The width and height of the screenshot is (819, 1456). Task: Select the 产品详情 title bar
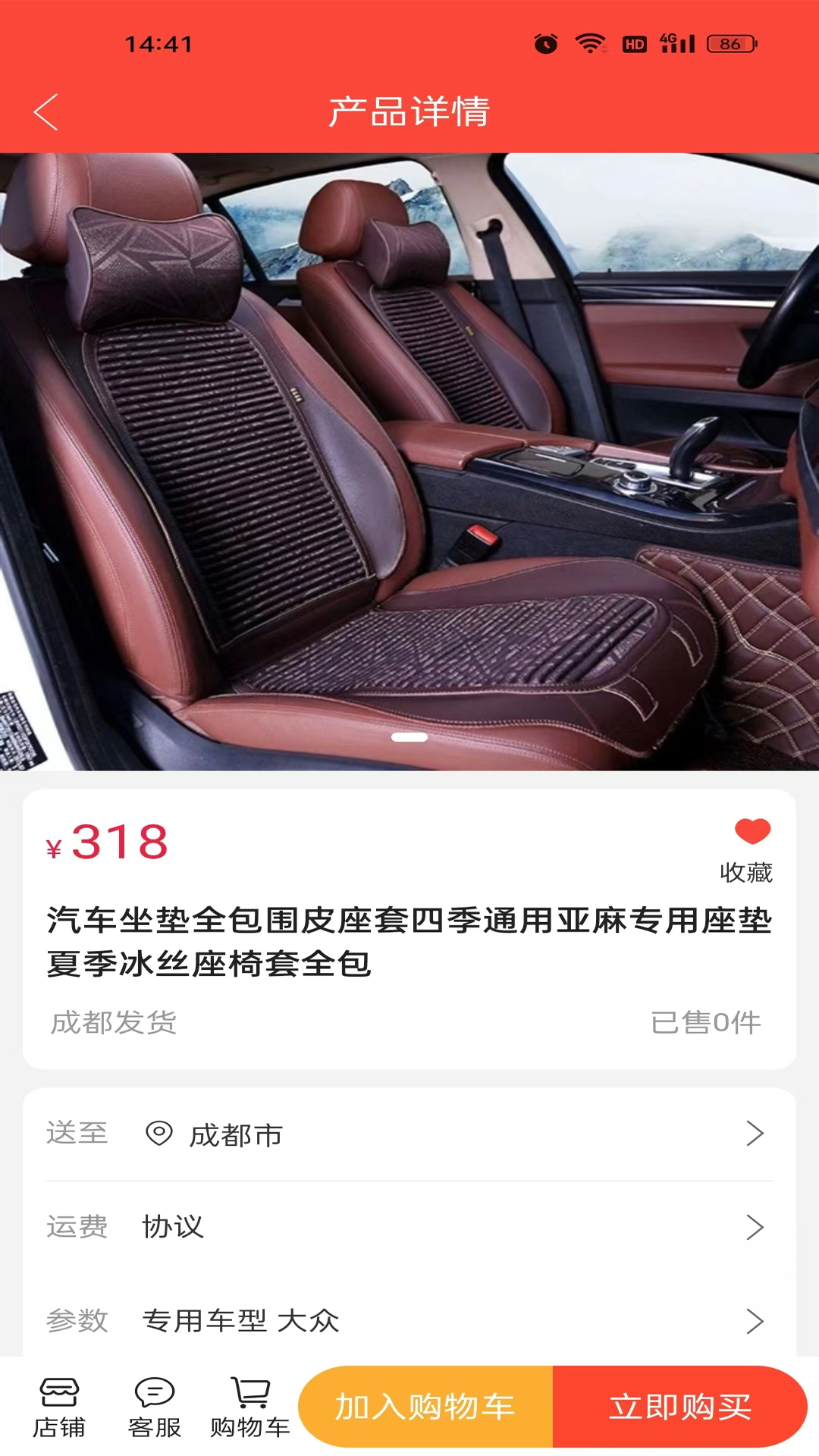coord(409,110)
